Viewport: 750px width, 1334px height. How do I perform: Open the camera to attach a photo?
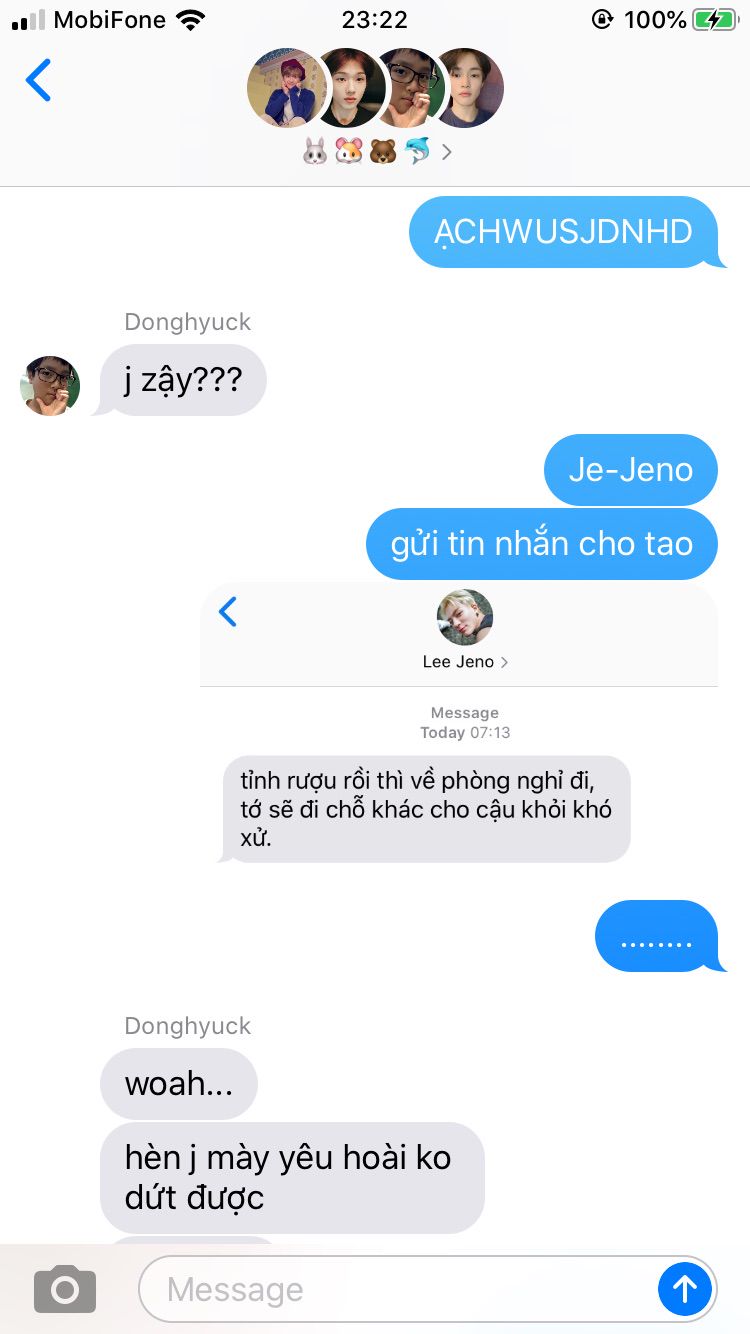65,1289
